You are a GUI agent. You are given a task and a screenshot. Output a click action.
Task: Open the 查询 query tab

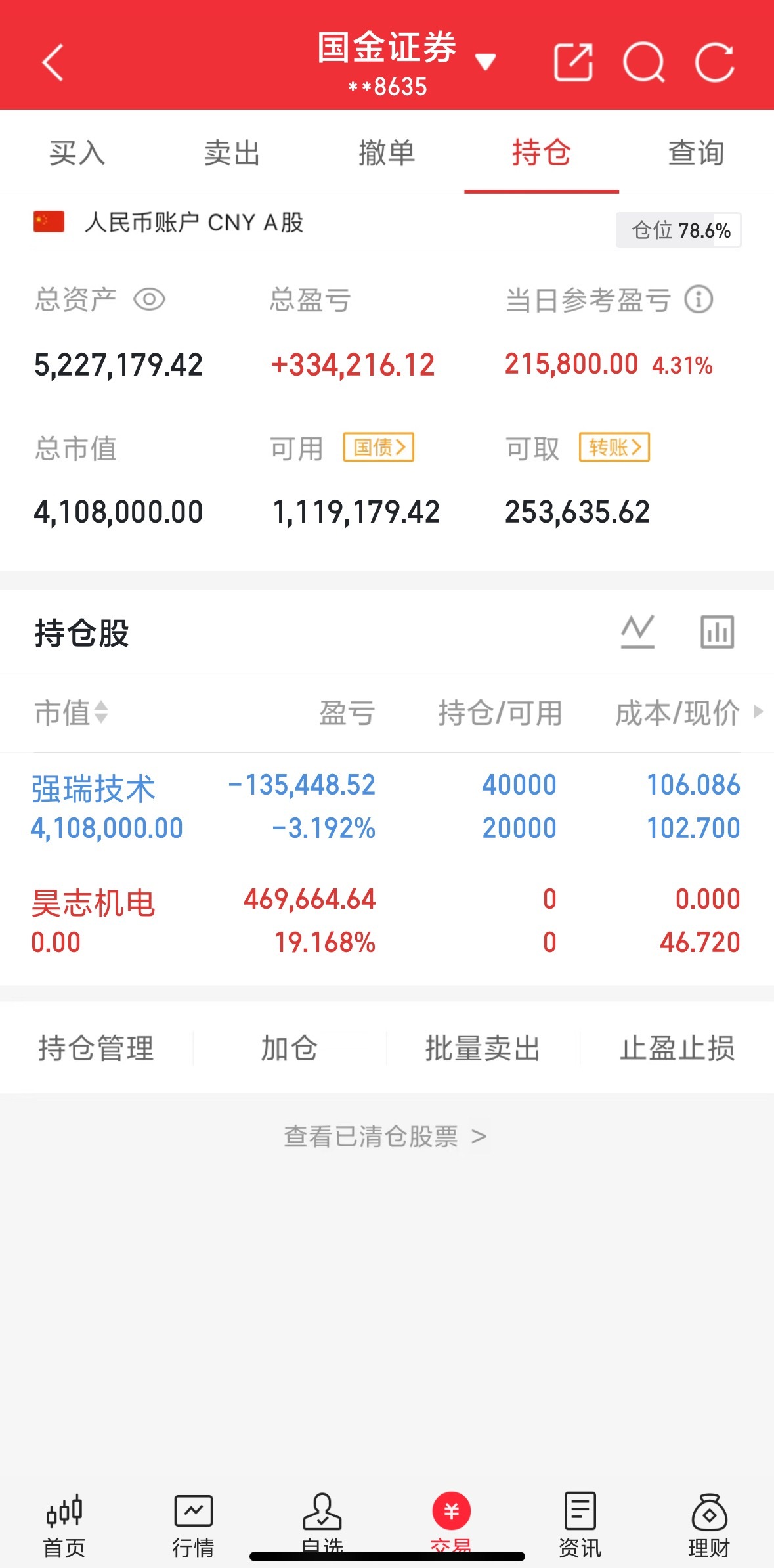695,152
